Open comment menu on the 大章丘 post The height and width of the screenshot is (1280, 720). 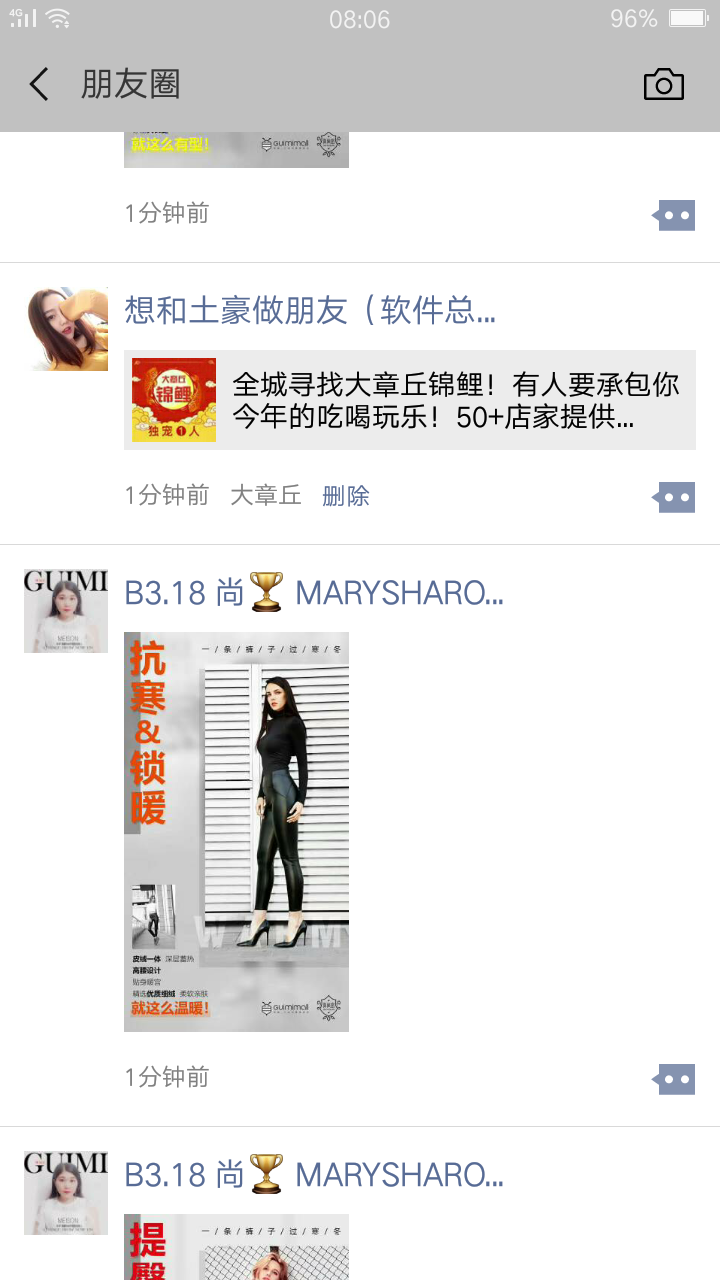pyautogui.click(x=675, y=497)
